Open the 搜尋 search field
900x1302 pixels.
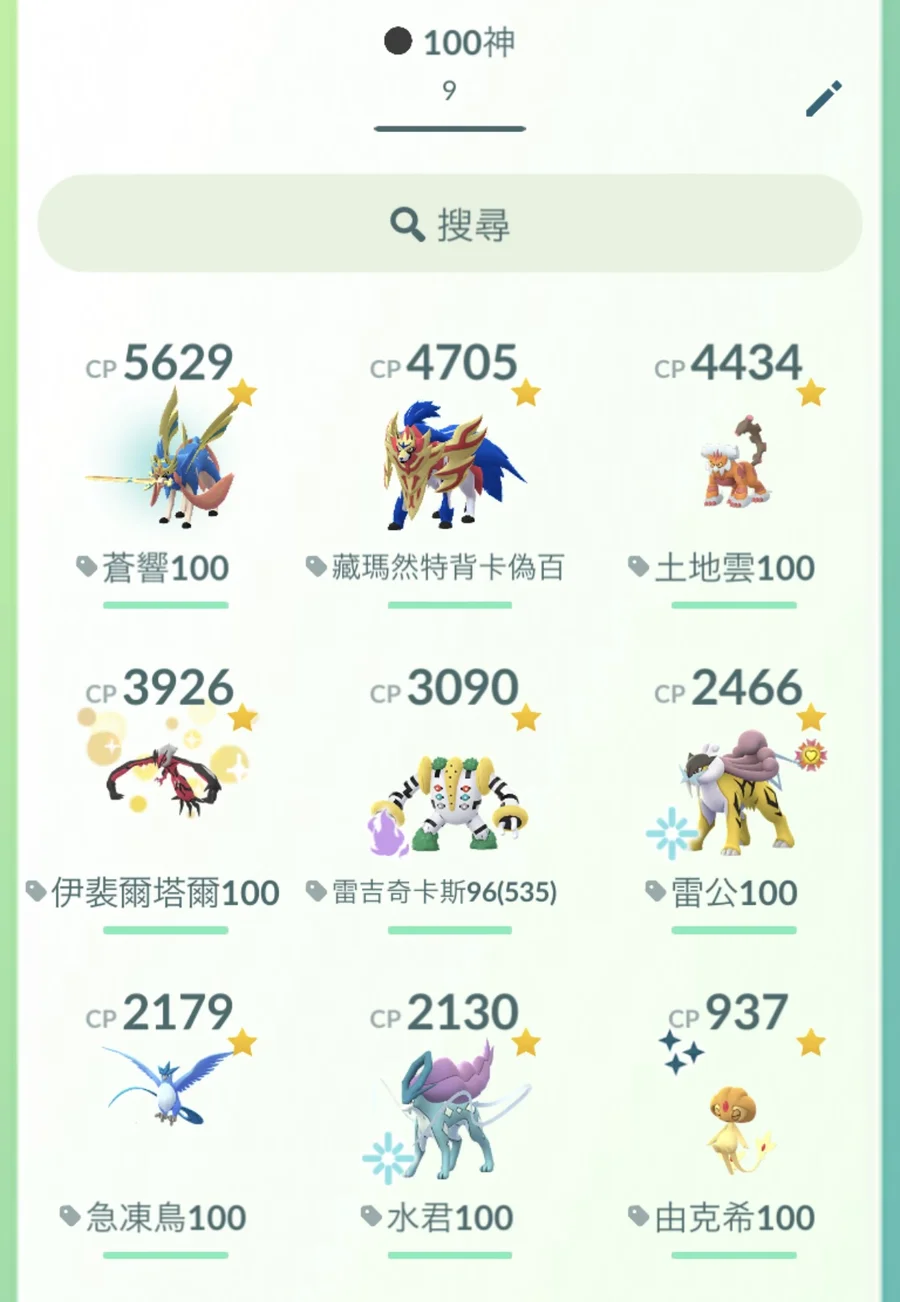click(450, 224)
